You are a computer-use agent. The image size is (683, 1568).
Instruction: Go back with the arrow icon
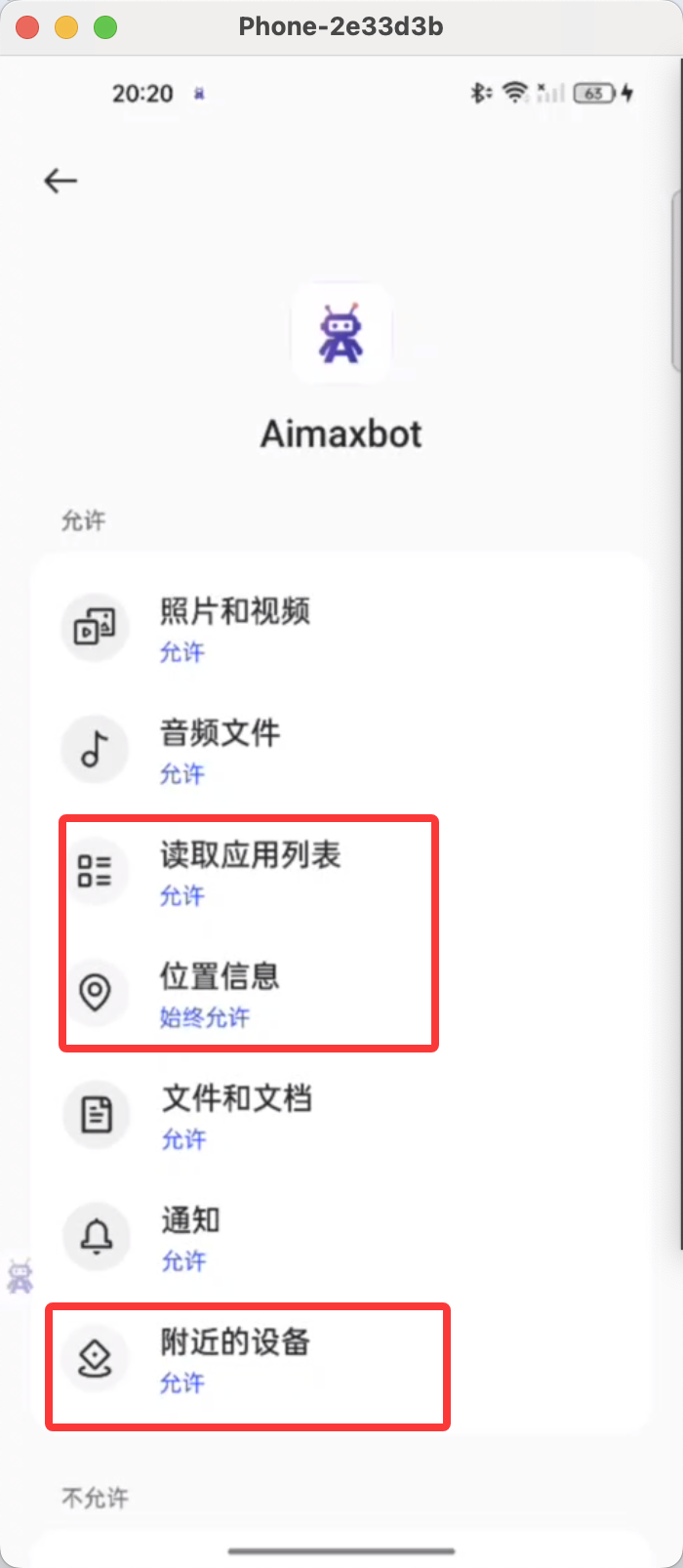60,181
